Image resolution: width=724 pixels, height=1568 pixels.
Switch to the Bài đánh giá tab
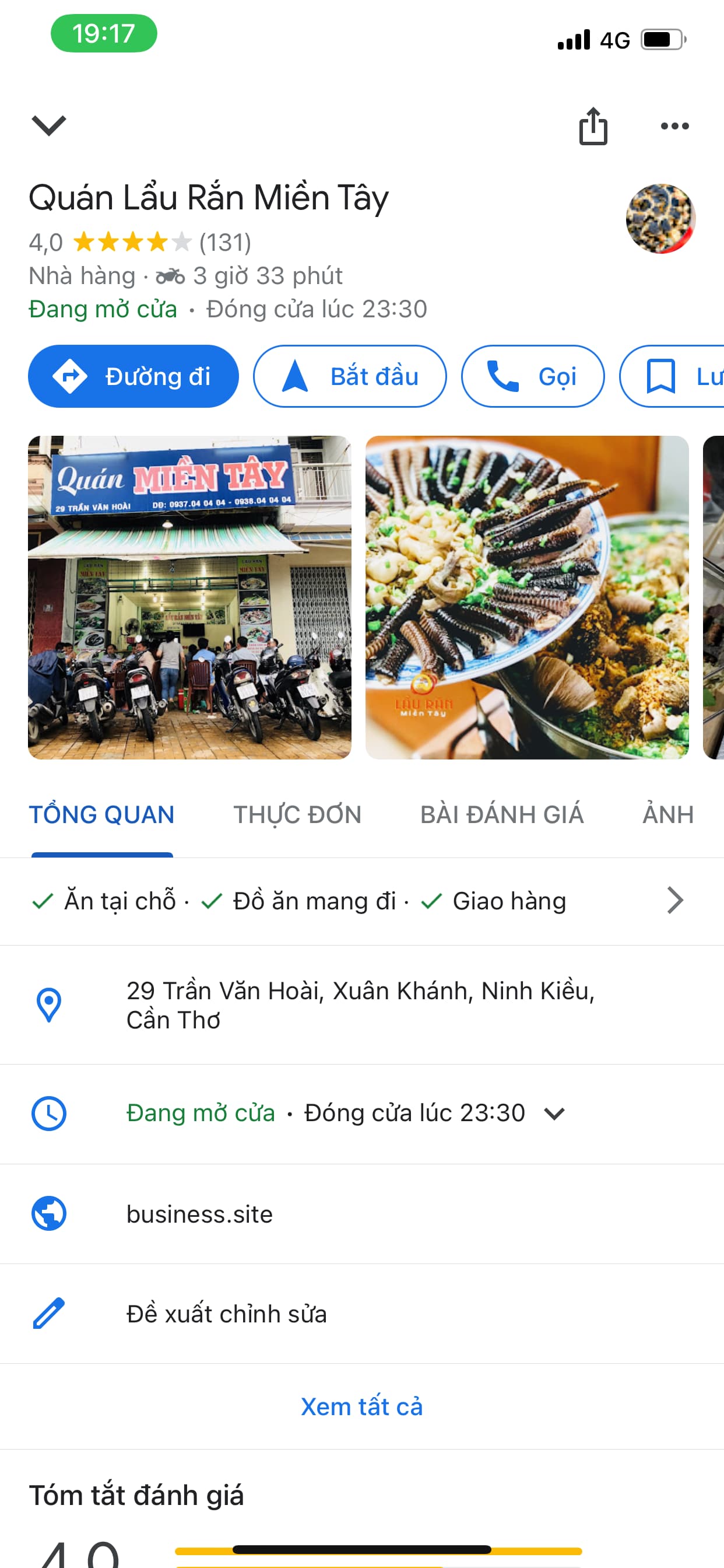coord(502,814)
